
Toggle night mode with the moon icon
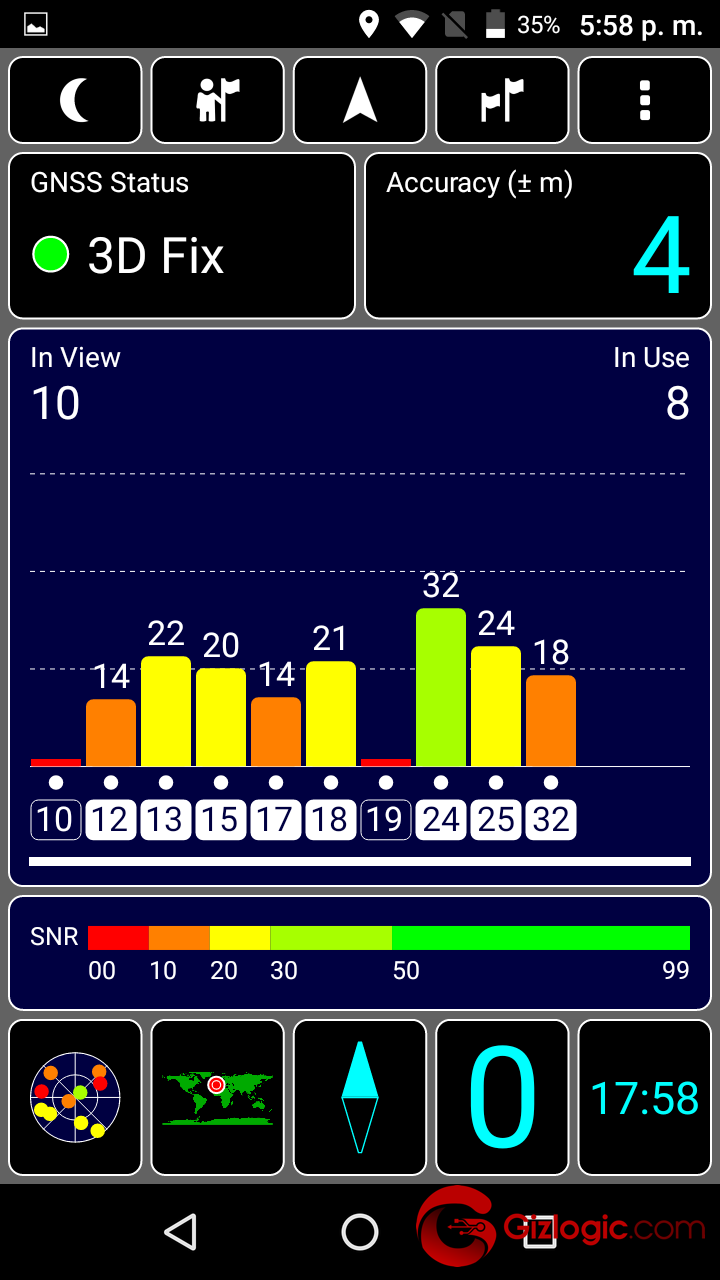(75, 100)
